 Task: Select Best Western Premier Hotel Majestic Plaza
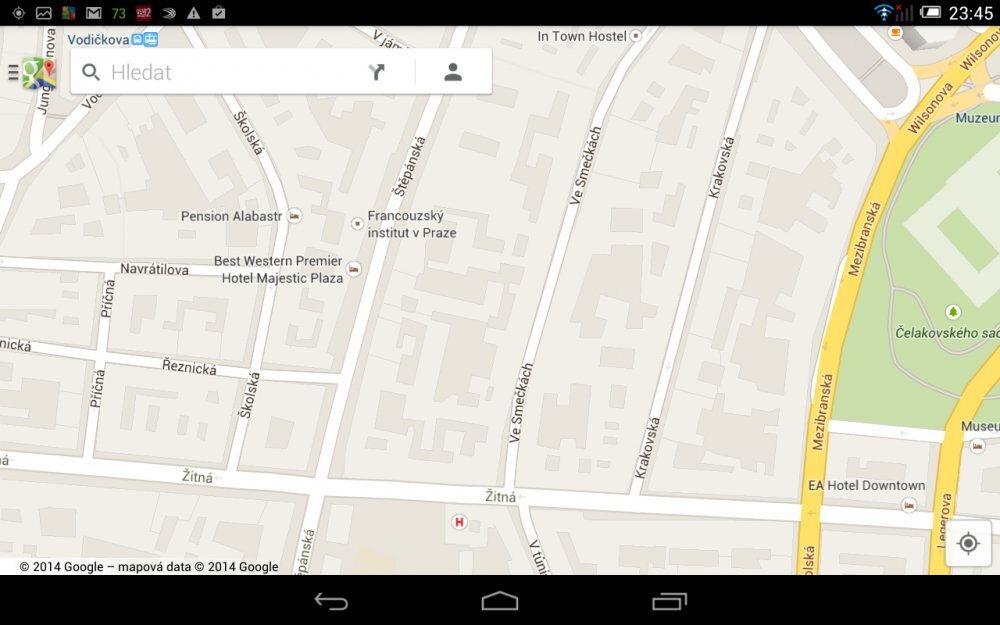click(x=353, y=269)
